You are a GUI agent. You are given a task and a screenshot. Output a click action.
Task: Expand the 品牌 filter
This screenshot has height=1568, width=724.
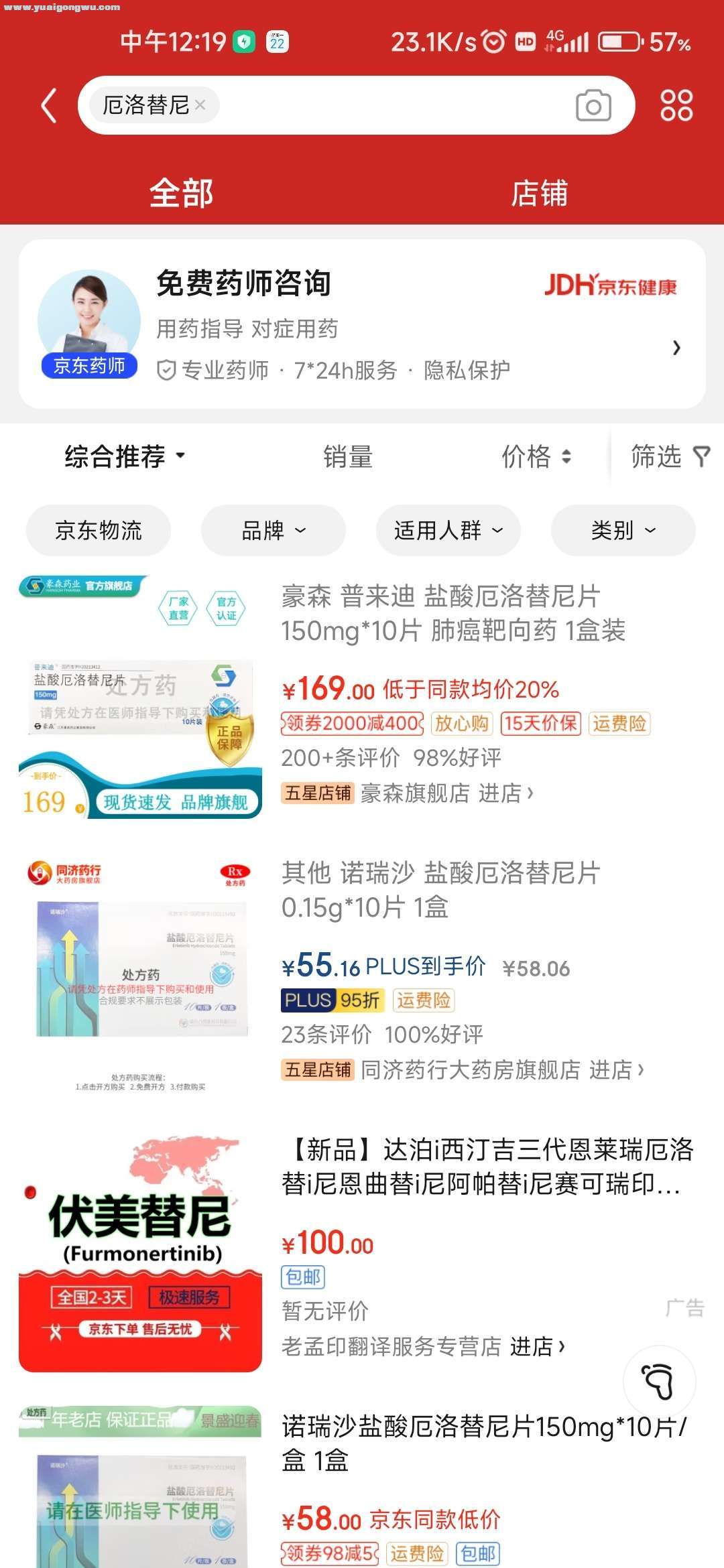274,531
